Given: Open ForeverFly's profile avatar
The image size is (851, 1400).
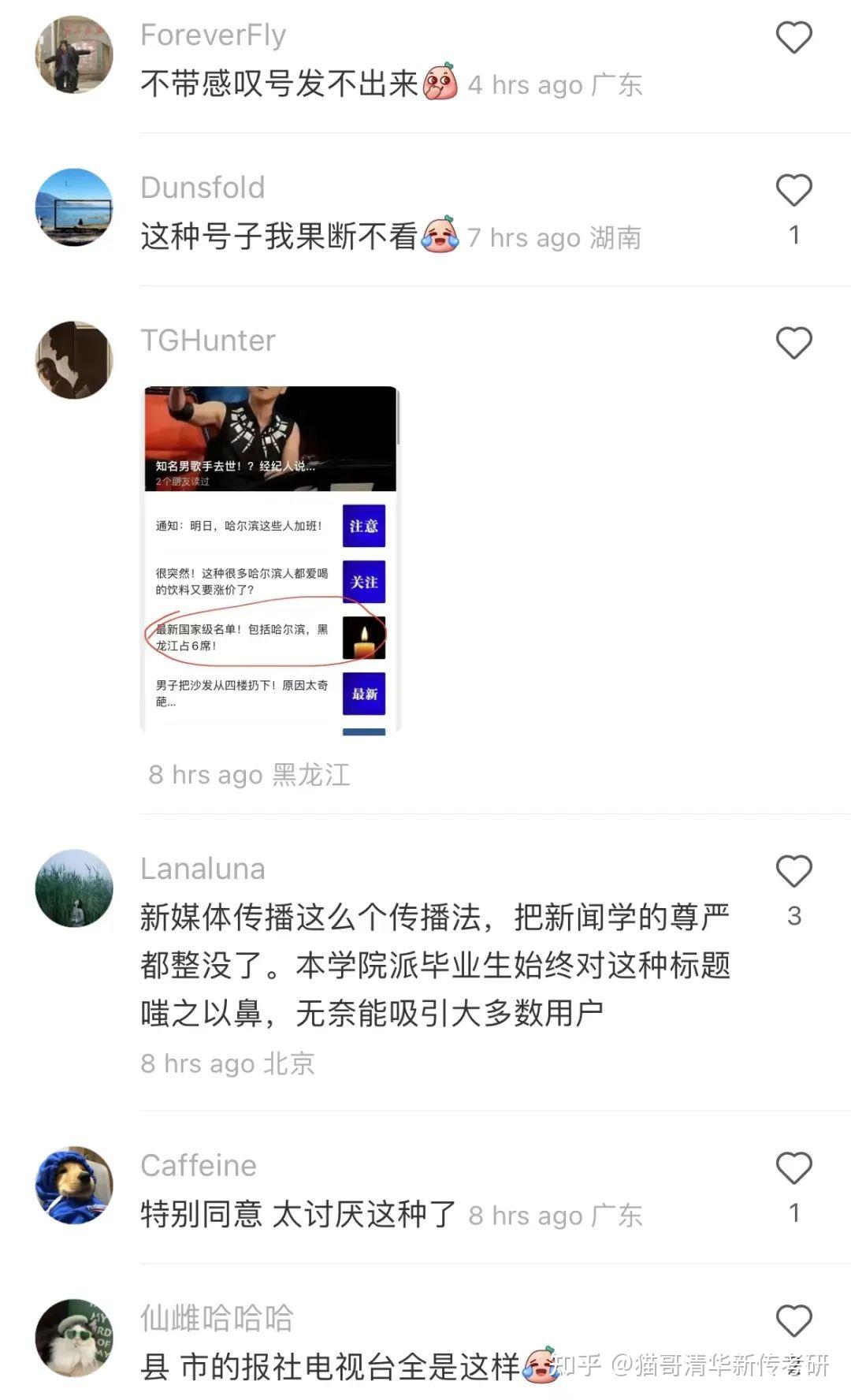Looking at the screenshot, I should [74, 54].
